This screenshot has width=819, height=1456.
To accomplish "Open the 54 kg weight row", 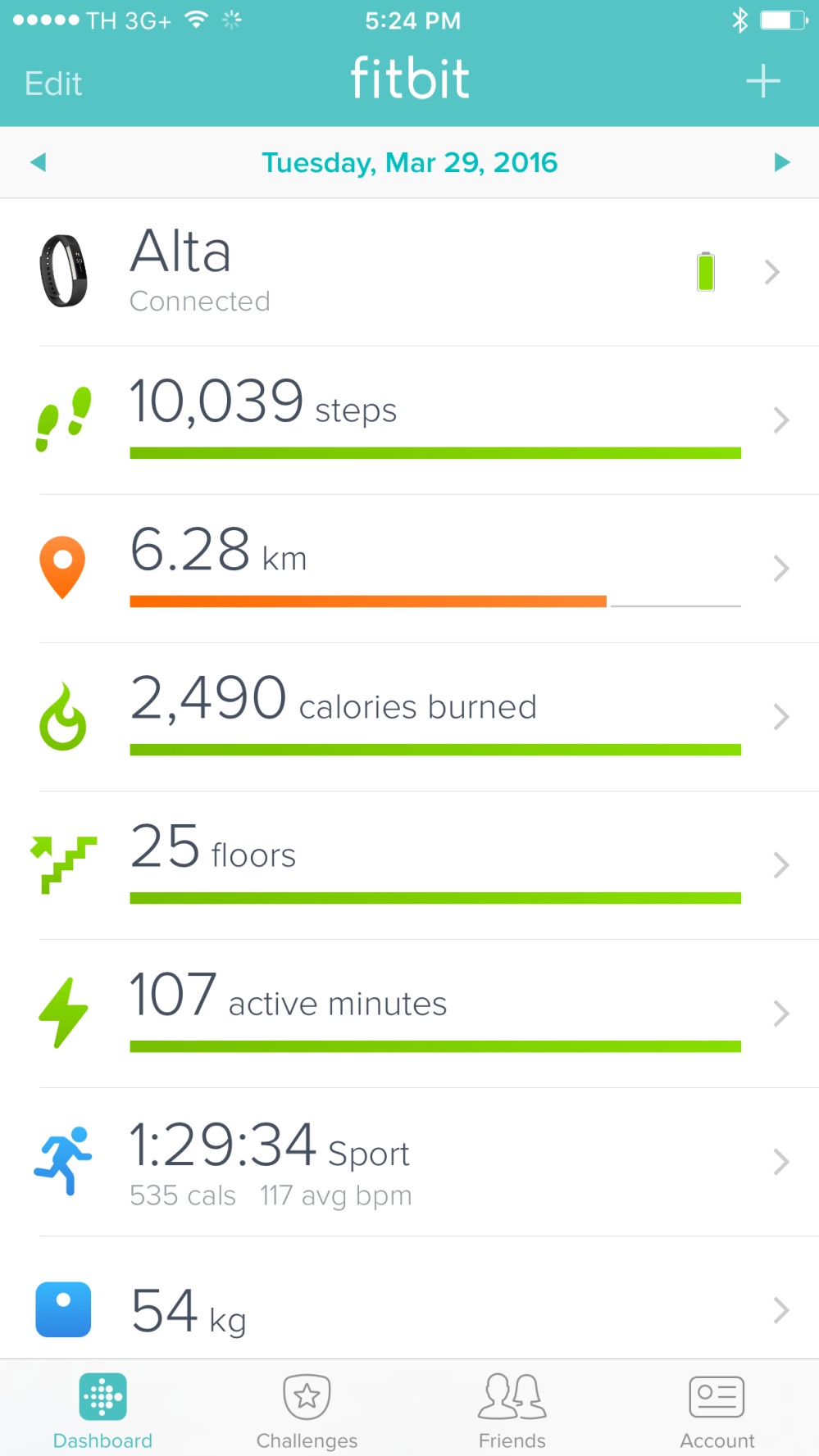I will coord(410,1298).
